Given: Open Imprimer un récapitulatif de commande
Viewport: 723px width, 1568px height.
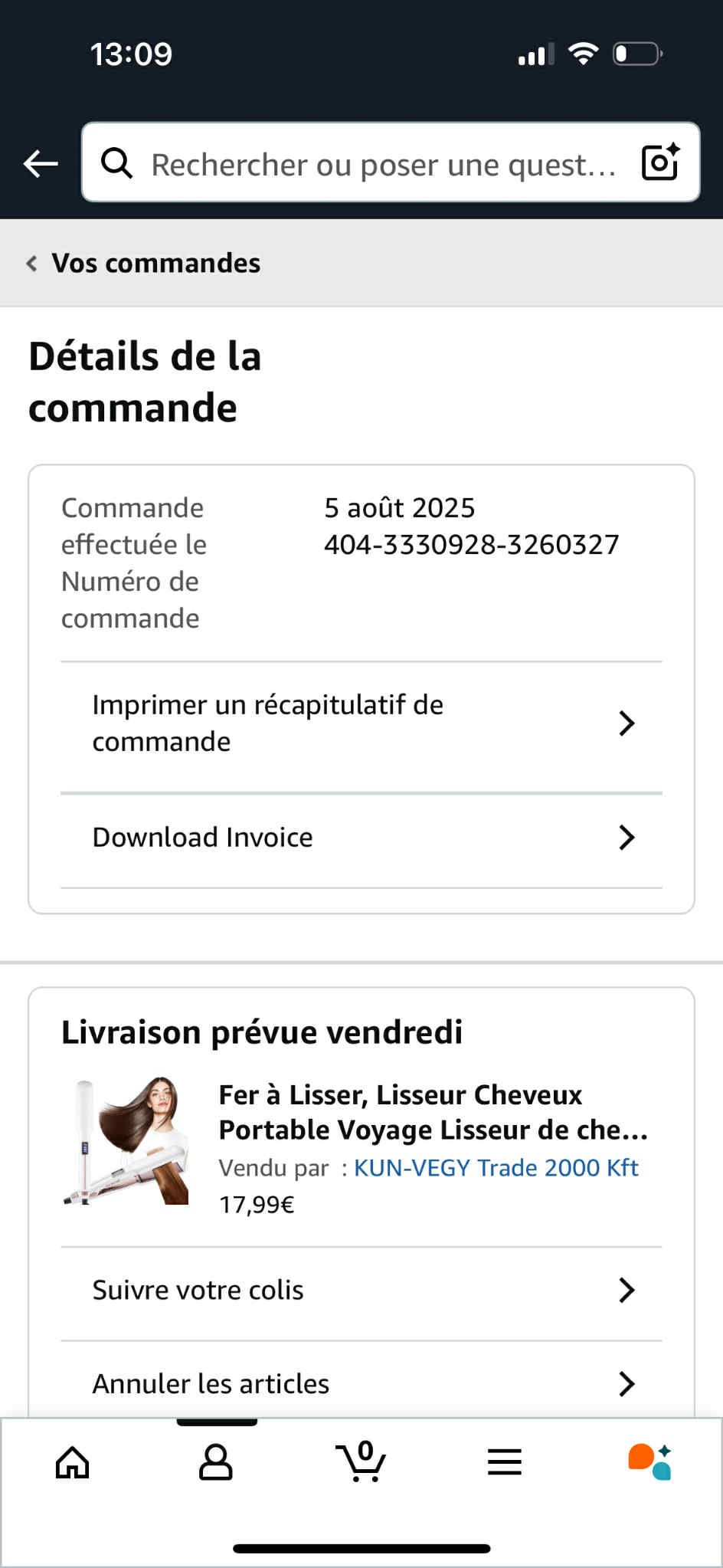Looking at the screenshot, I should pos(361,723).
